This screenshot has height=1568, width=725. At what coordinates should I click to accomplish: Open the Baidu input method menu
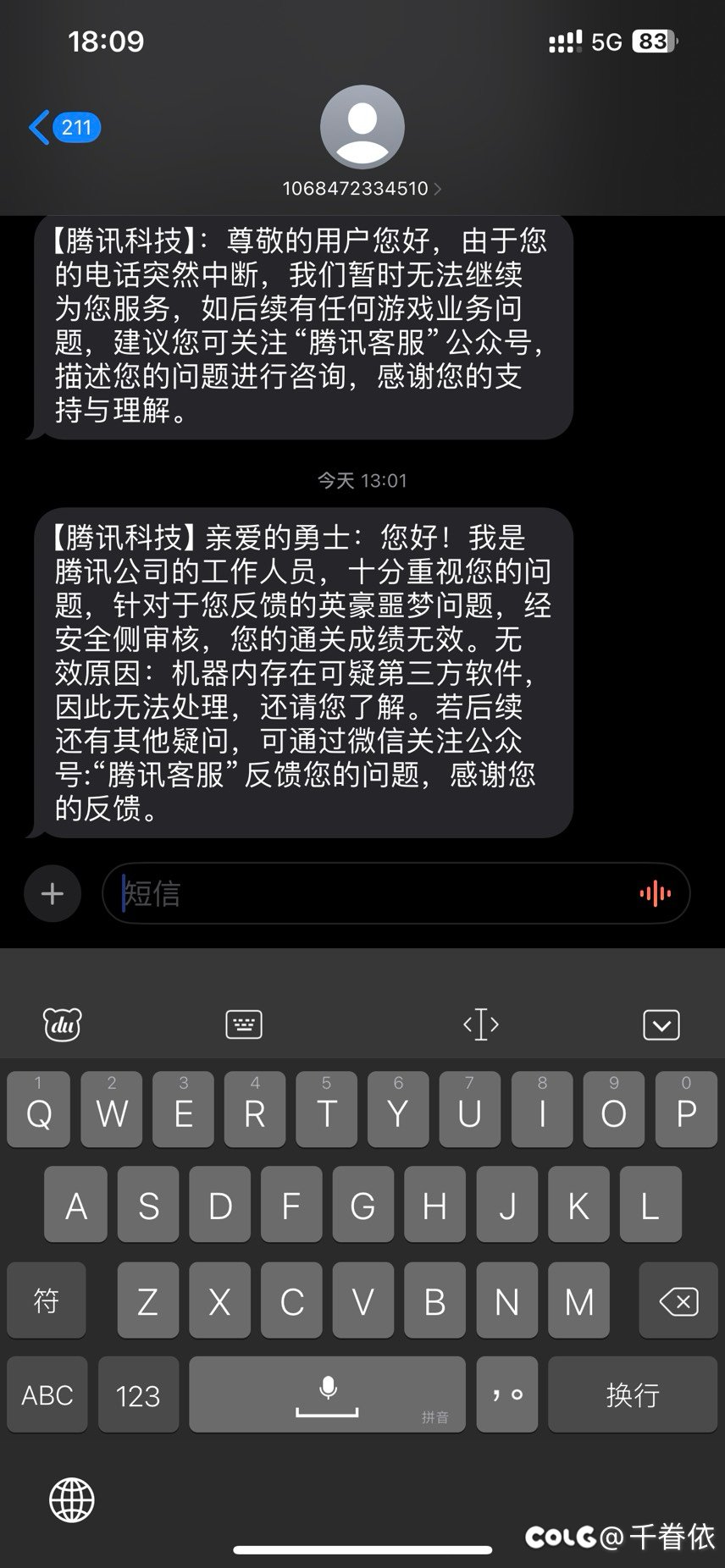(x=63, y=1024)
